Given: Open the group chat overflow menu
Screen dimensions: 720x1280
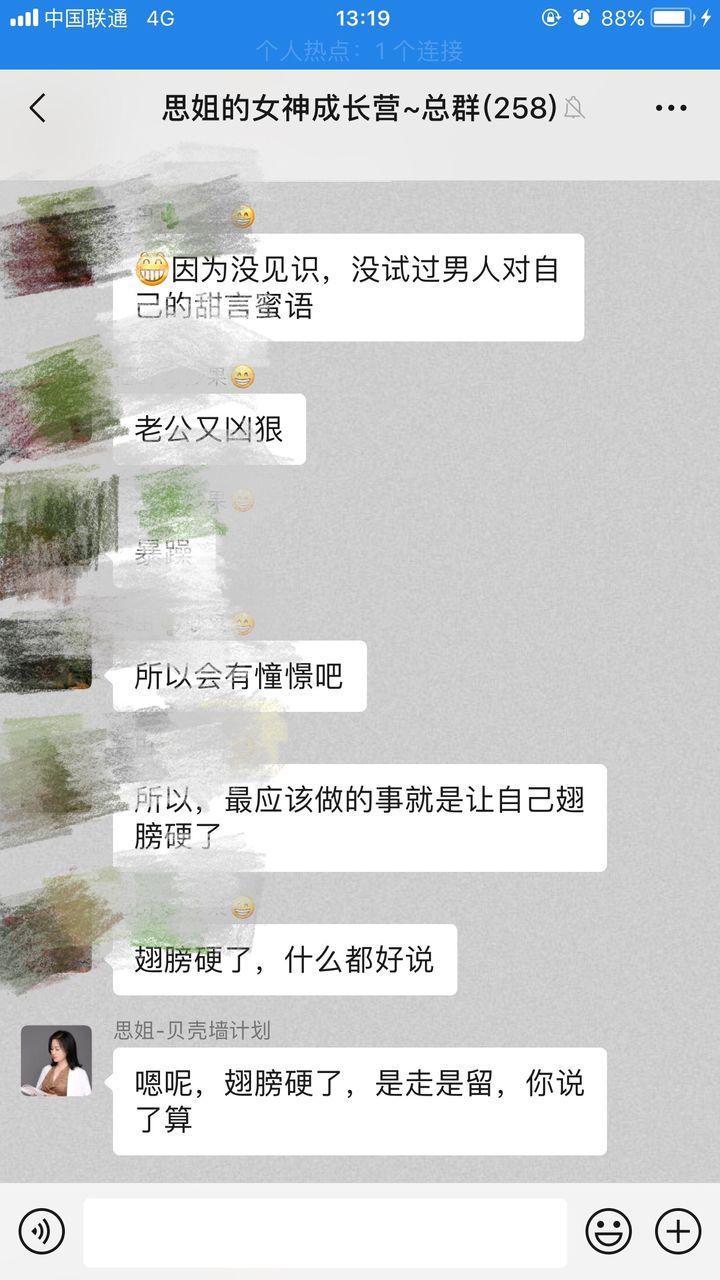Looking at the screenshot, I should [x=670, y=108].
